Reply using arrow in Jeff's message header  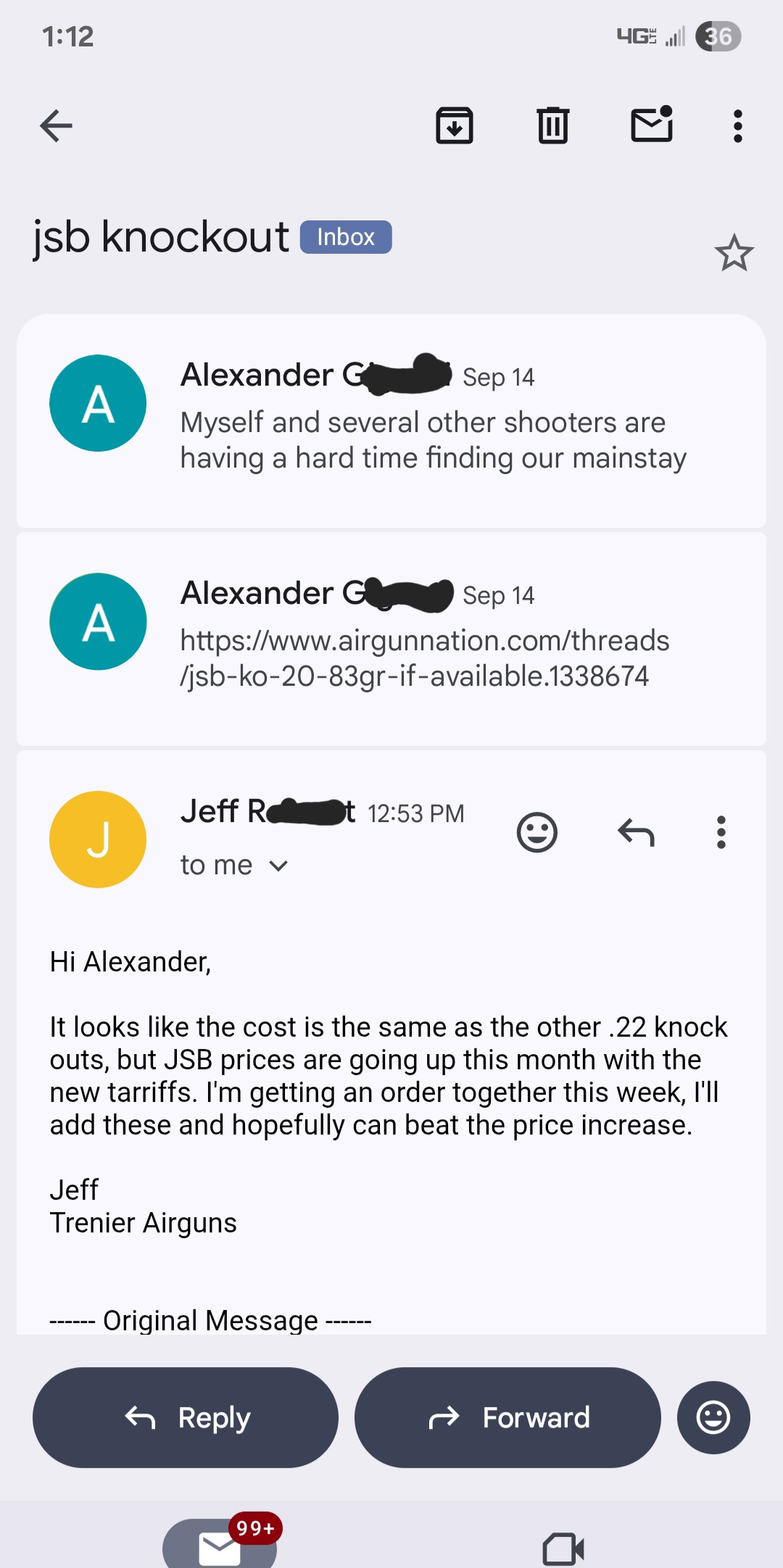636,832
